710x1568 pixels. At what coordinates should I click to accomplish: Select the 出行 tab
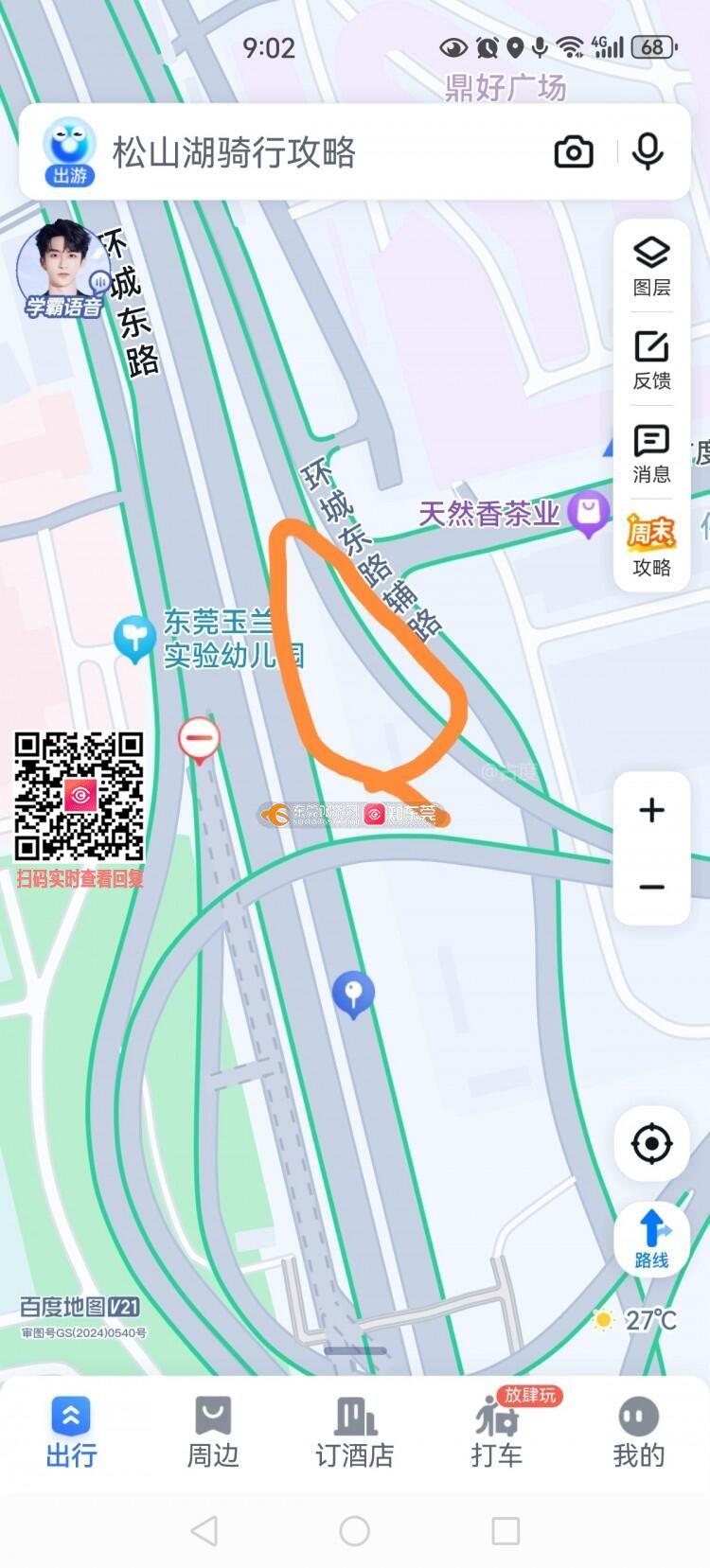tap(71, 1432)
